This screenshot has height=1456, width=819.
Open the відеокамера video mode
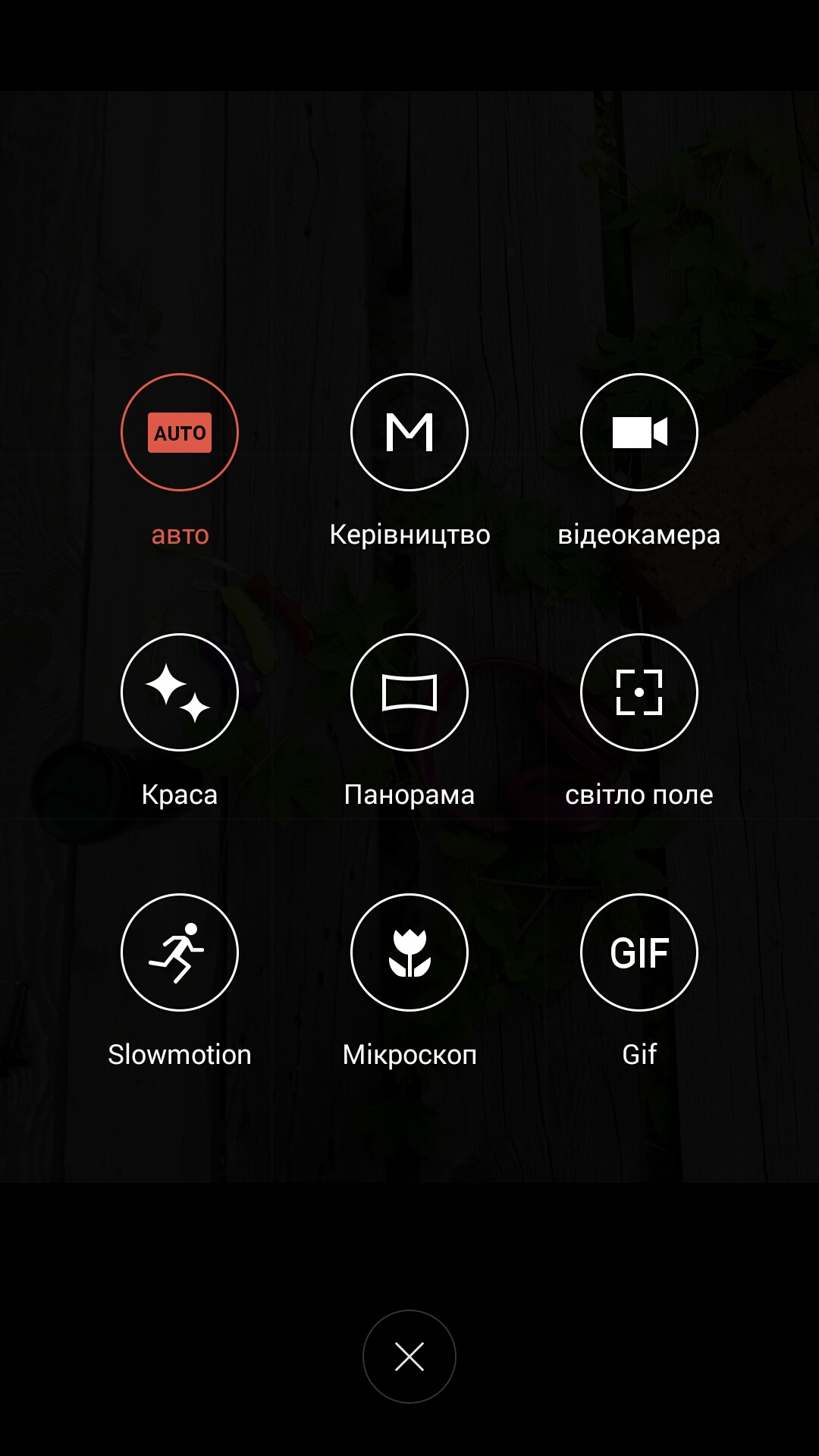pyautogui.click(x=639, y=432)
